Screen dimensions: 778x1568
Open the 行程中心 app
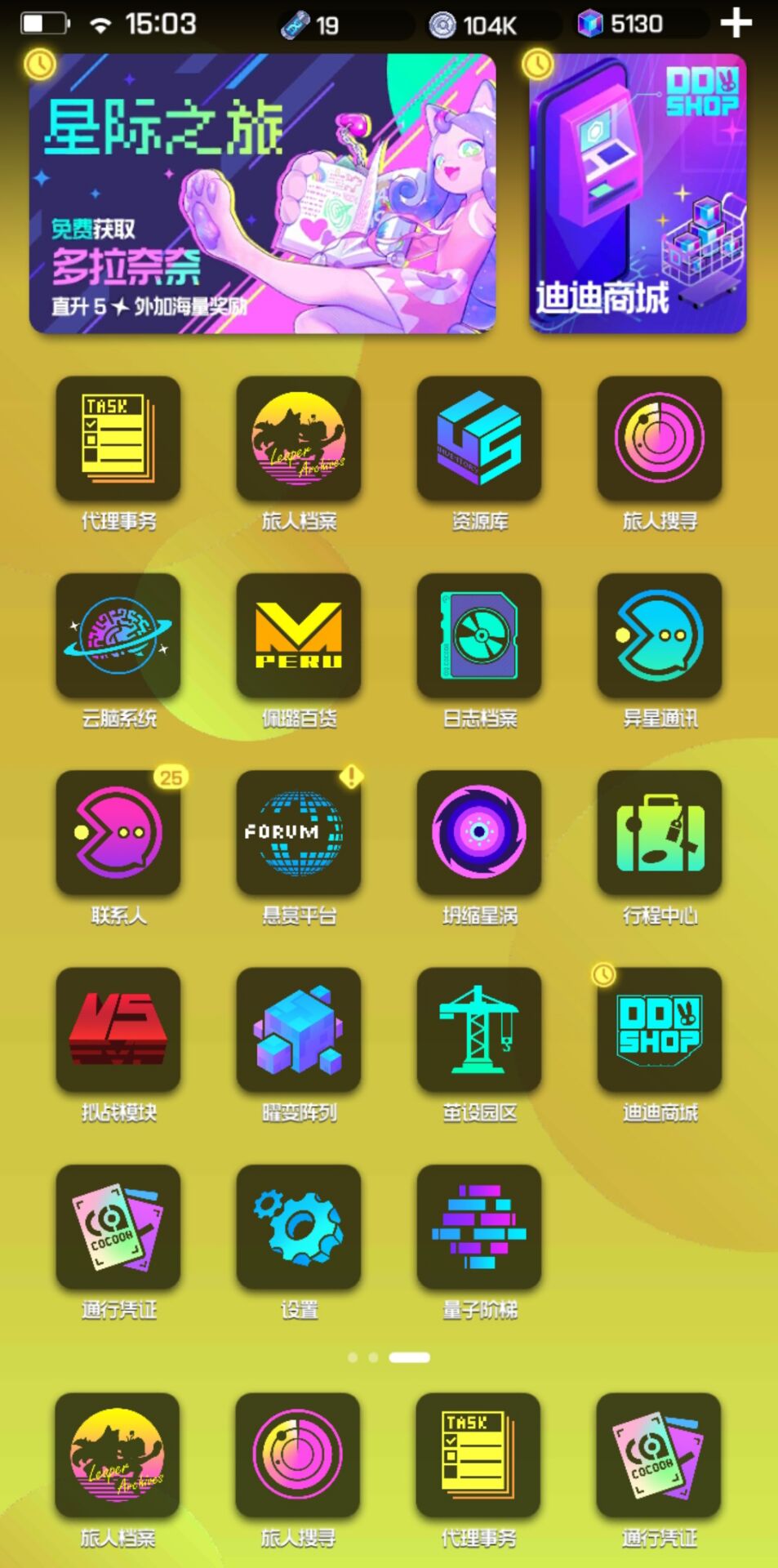coord(660,833)
